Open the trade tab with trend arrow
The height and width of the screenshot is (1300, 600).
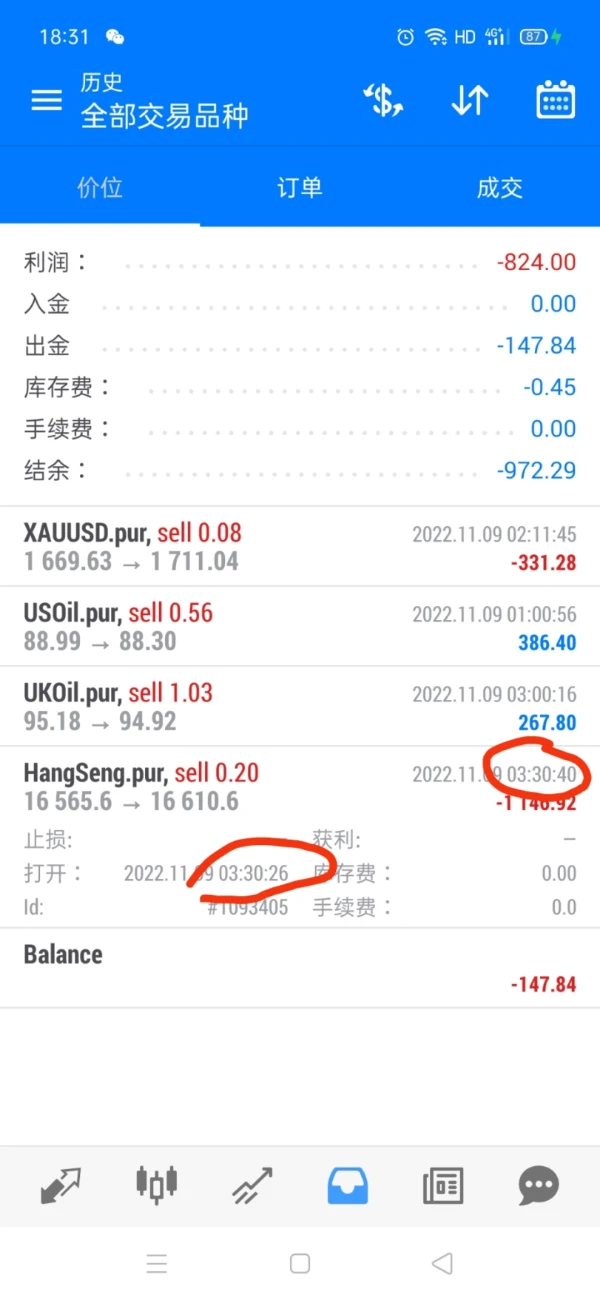pyautogui.click(x=252, y=1186)
